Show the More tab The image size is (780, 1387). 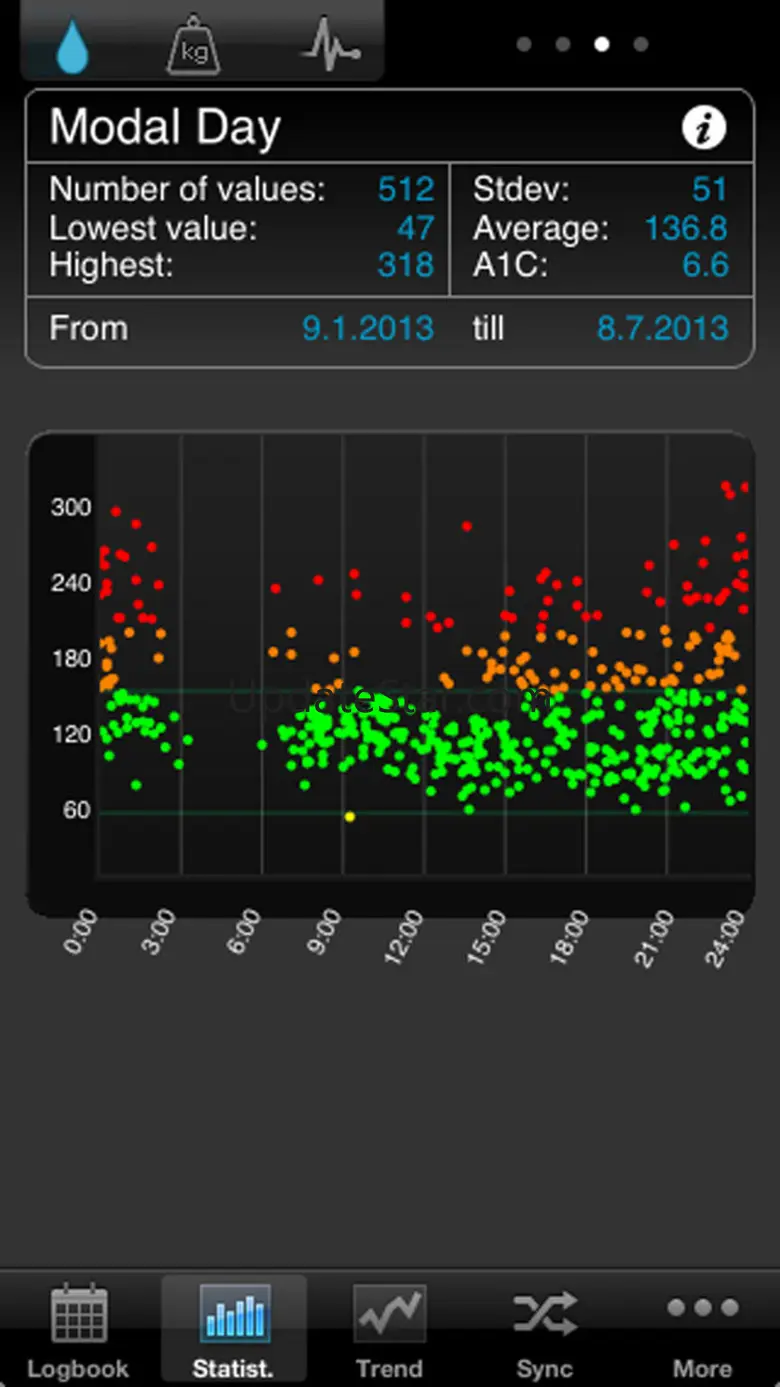click(x=702, y=1329)
